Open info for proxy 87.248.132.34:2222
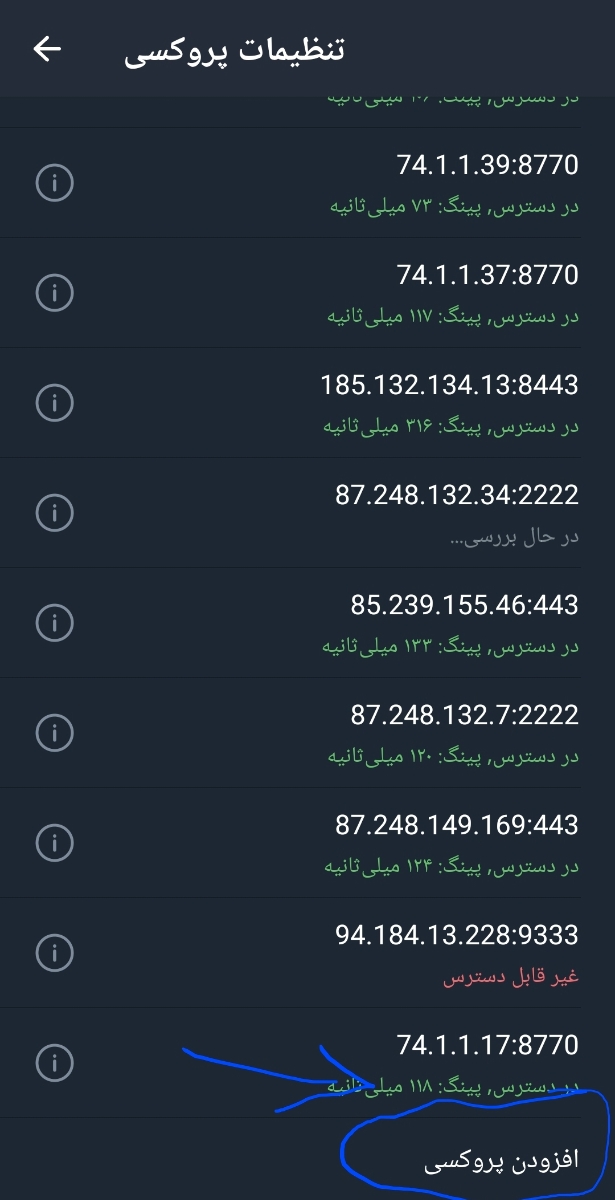 click(54, 512)
